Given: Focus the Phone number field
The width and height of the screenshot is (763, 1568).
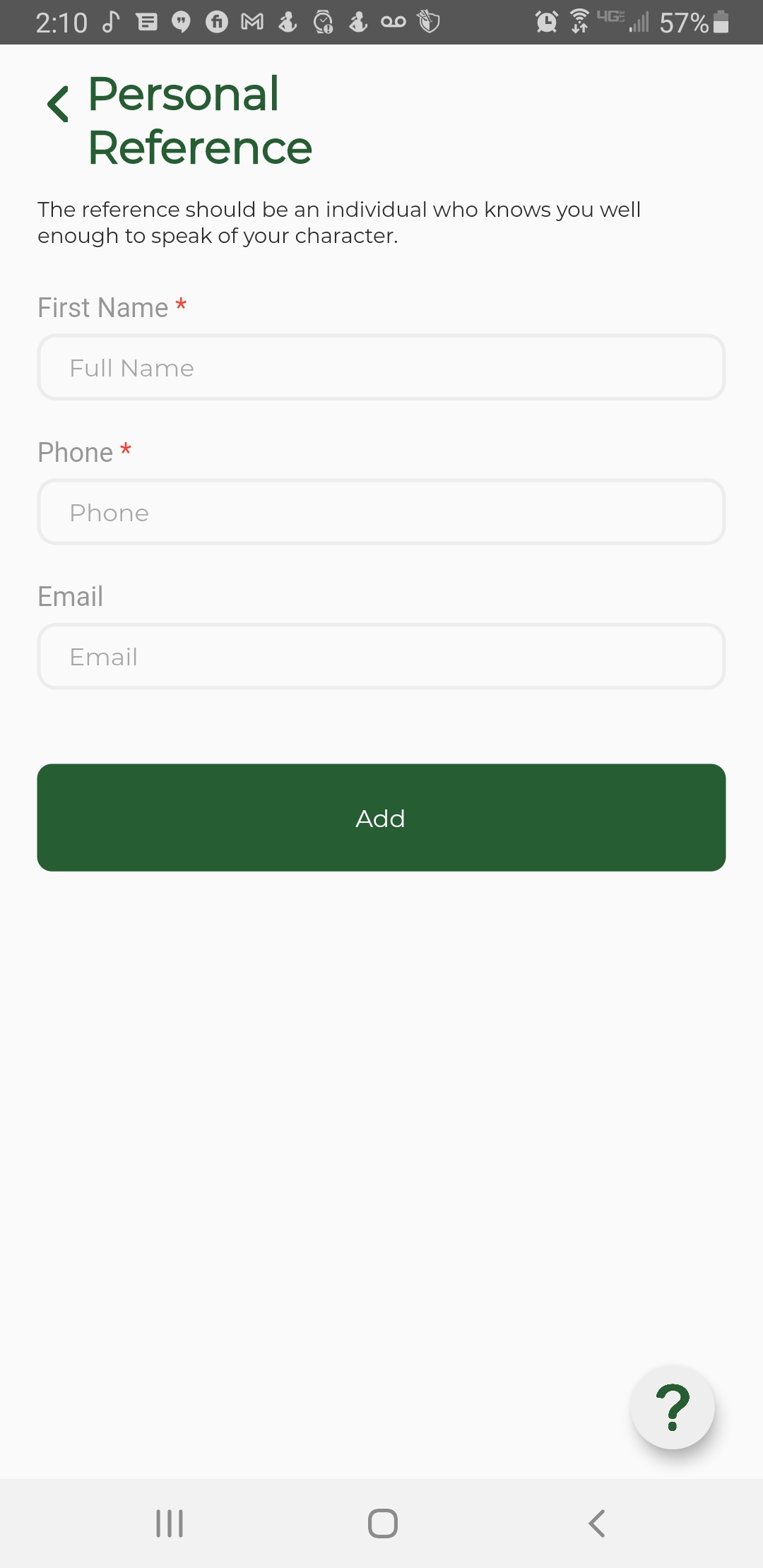Looking at the screenshot, I should pyautogui.click(x=381, y=513).
